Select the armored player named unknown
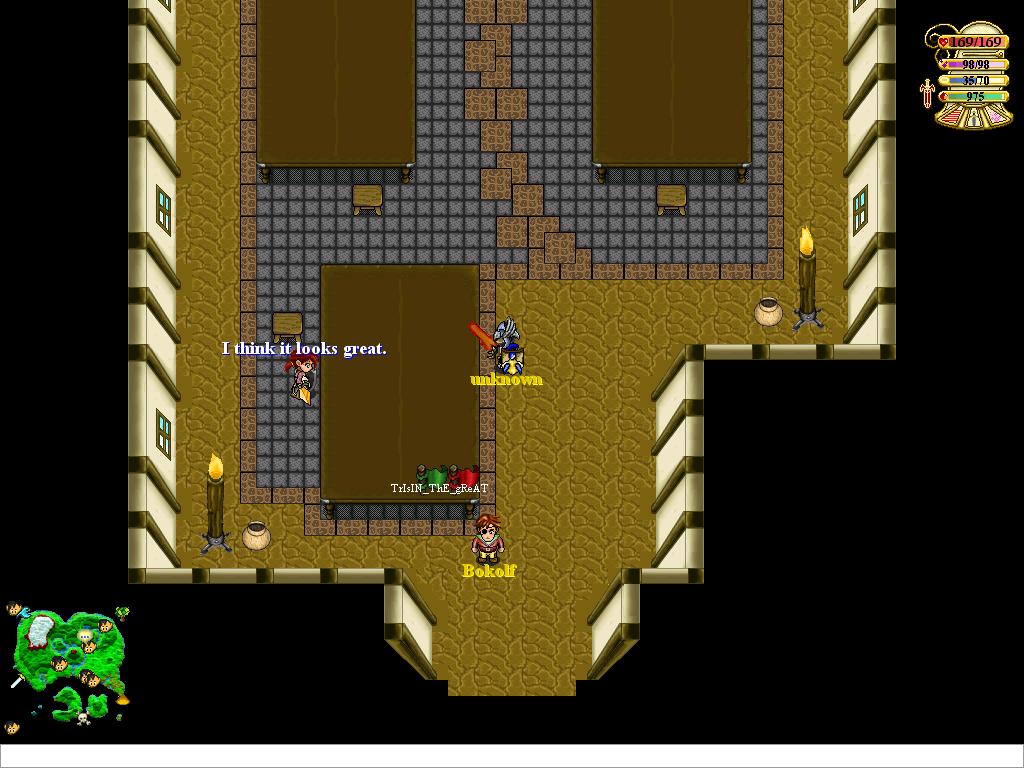Screen dimensions: 1024x768 [507, 345]
